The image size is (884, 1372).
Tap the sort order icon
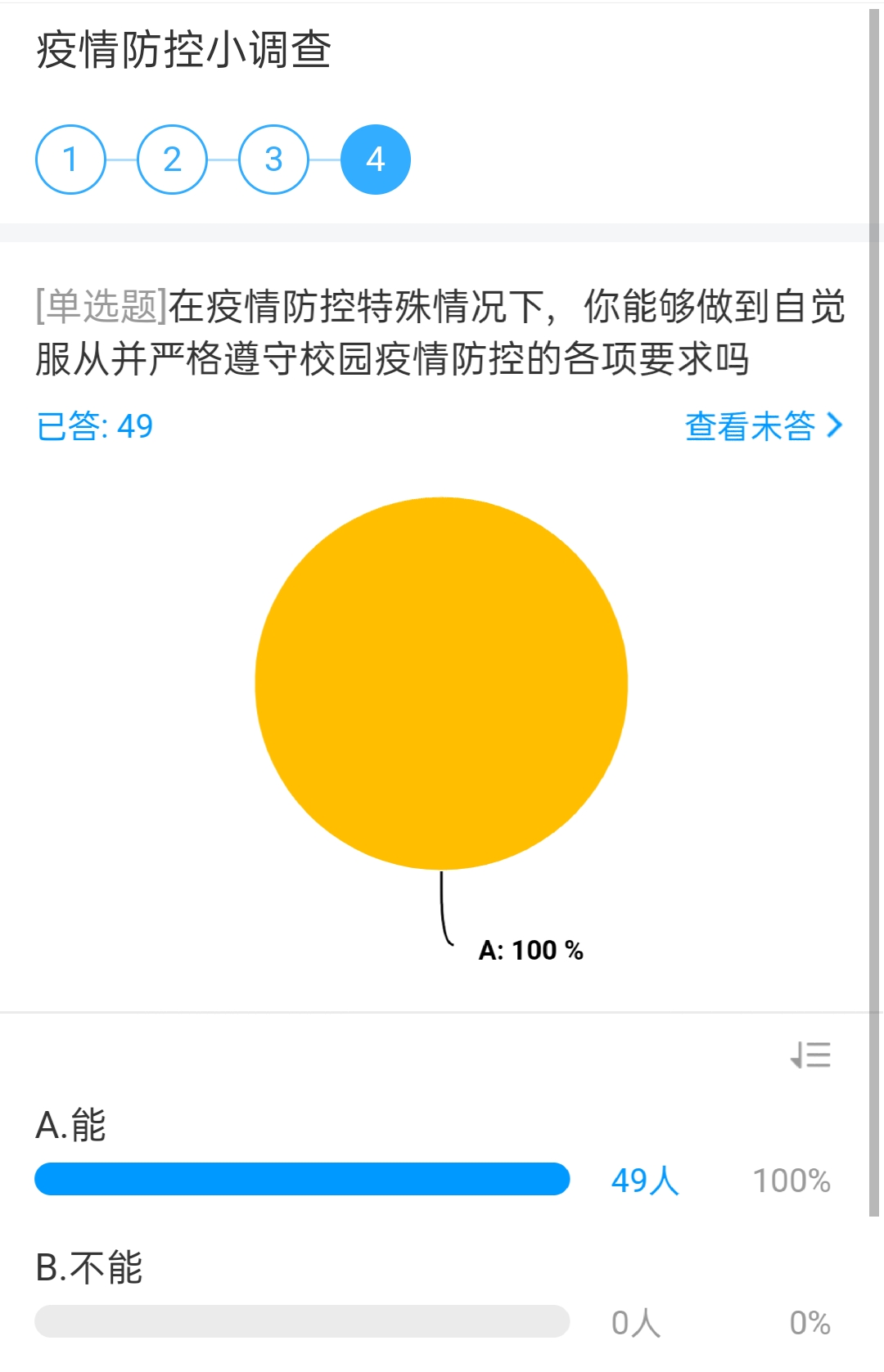point(810,1055)
